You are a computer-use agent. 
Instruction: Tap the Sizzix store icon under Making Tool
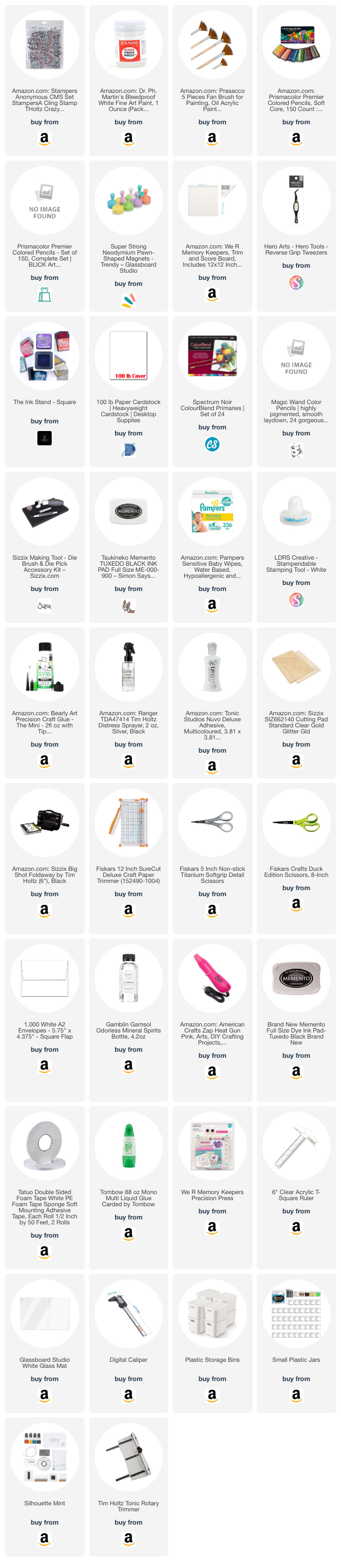point(45,606)
